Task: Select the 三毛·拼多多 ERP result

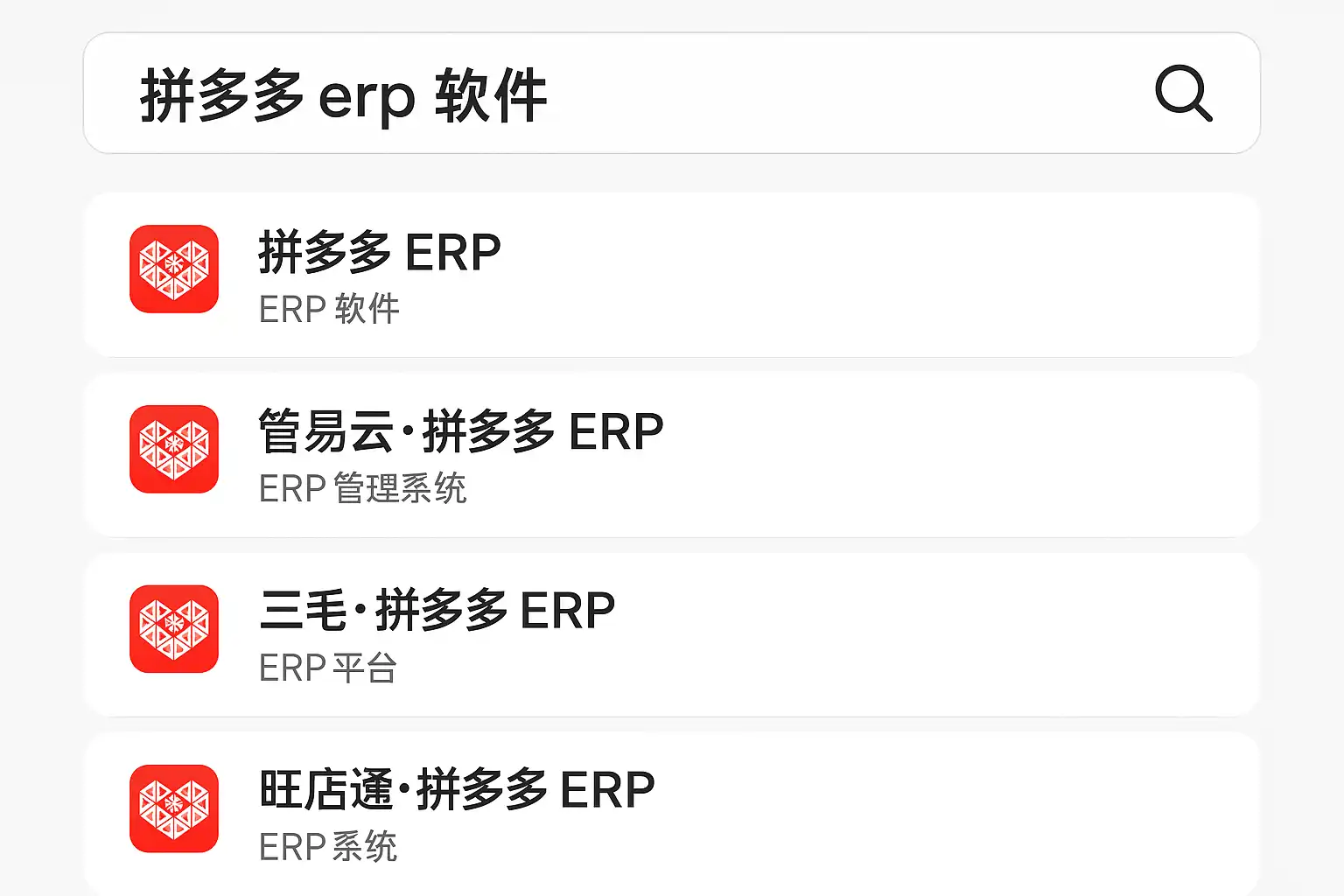Action: (670, 634)
